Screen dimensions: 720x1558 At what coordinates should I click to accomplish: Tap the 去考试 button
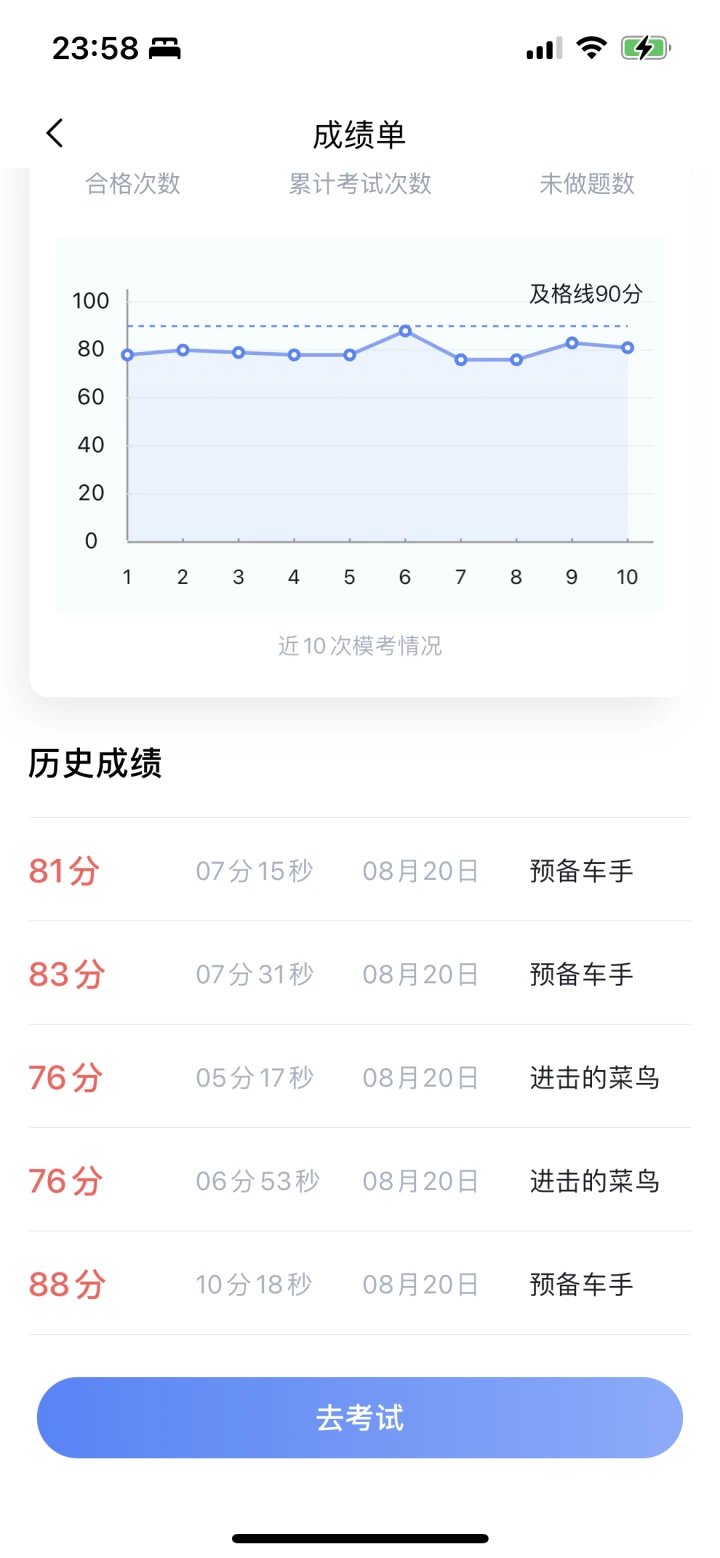coord(360,1417)
